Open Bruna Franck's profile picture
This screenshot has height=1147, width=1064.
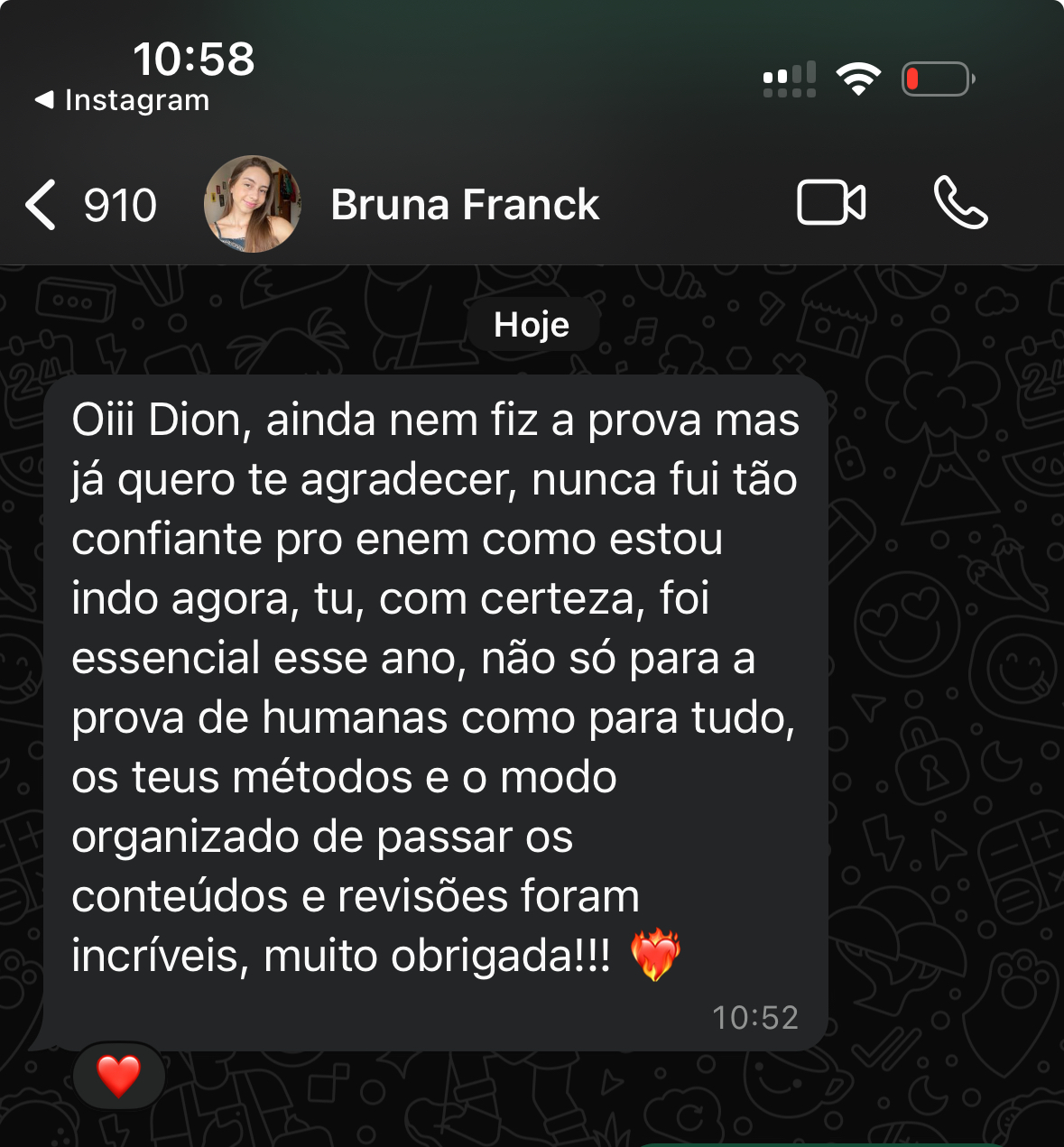point(252,204)
